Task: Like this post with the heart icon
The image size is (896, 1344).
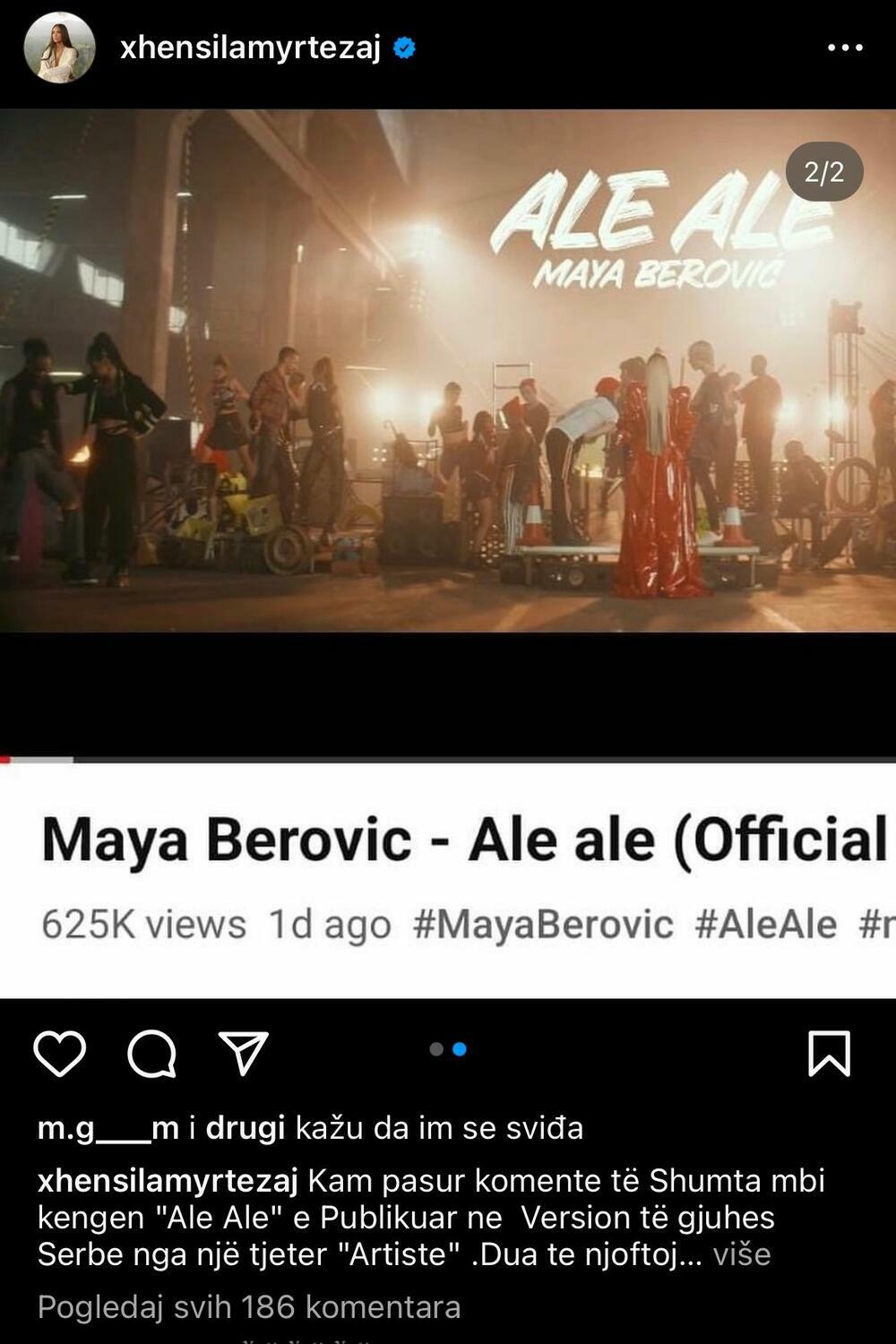Action: [x=60, y=1053]
